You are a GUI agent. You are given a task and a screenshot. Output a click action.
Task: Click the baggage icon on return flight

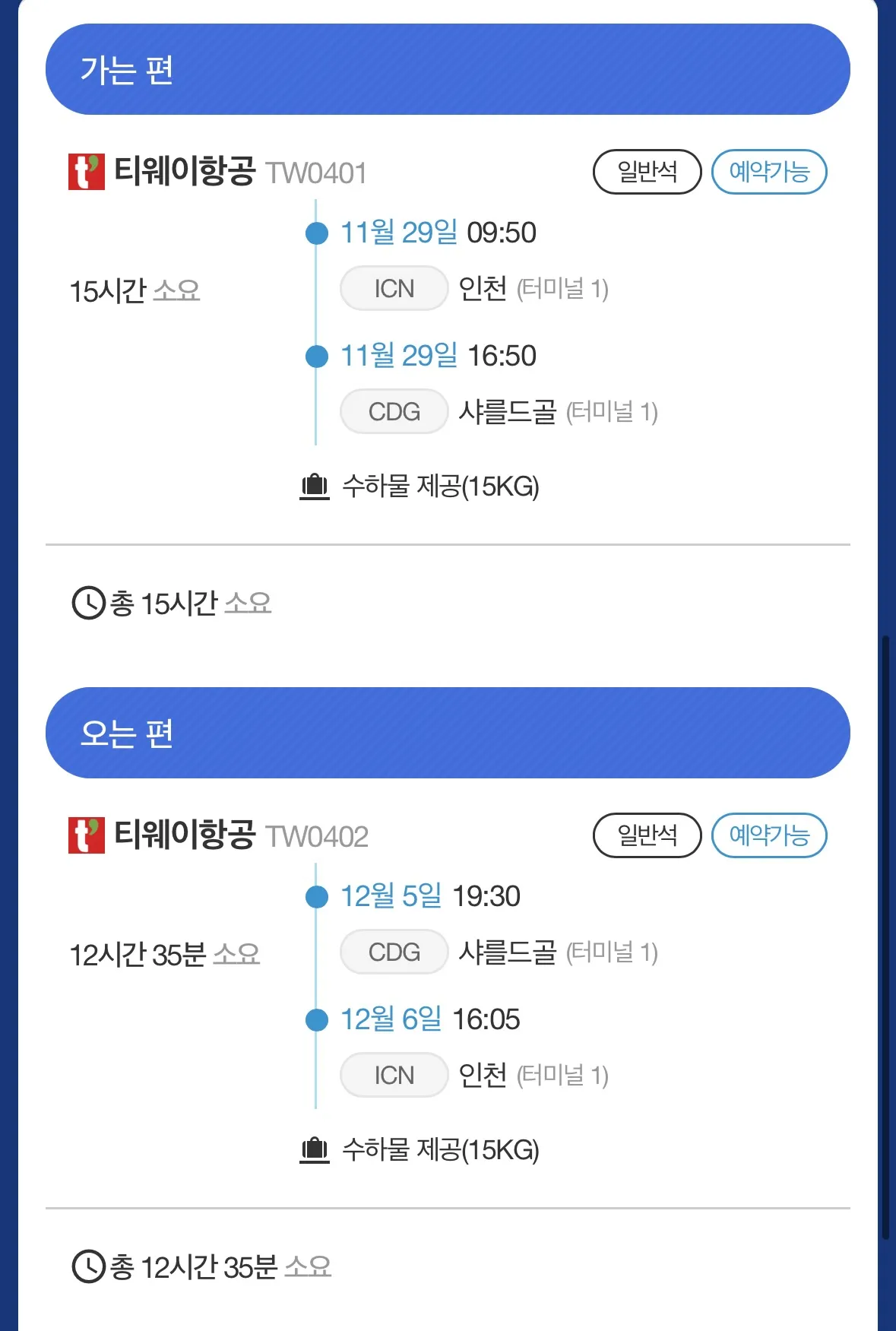(x=314, y=1150)
